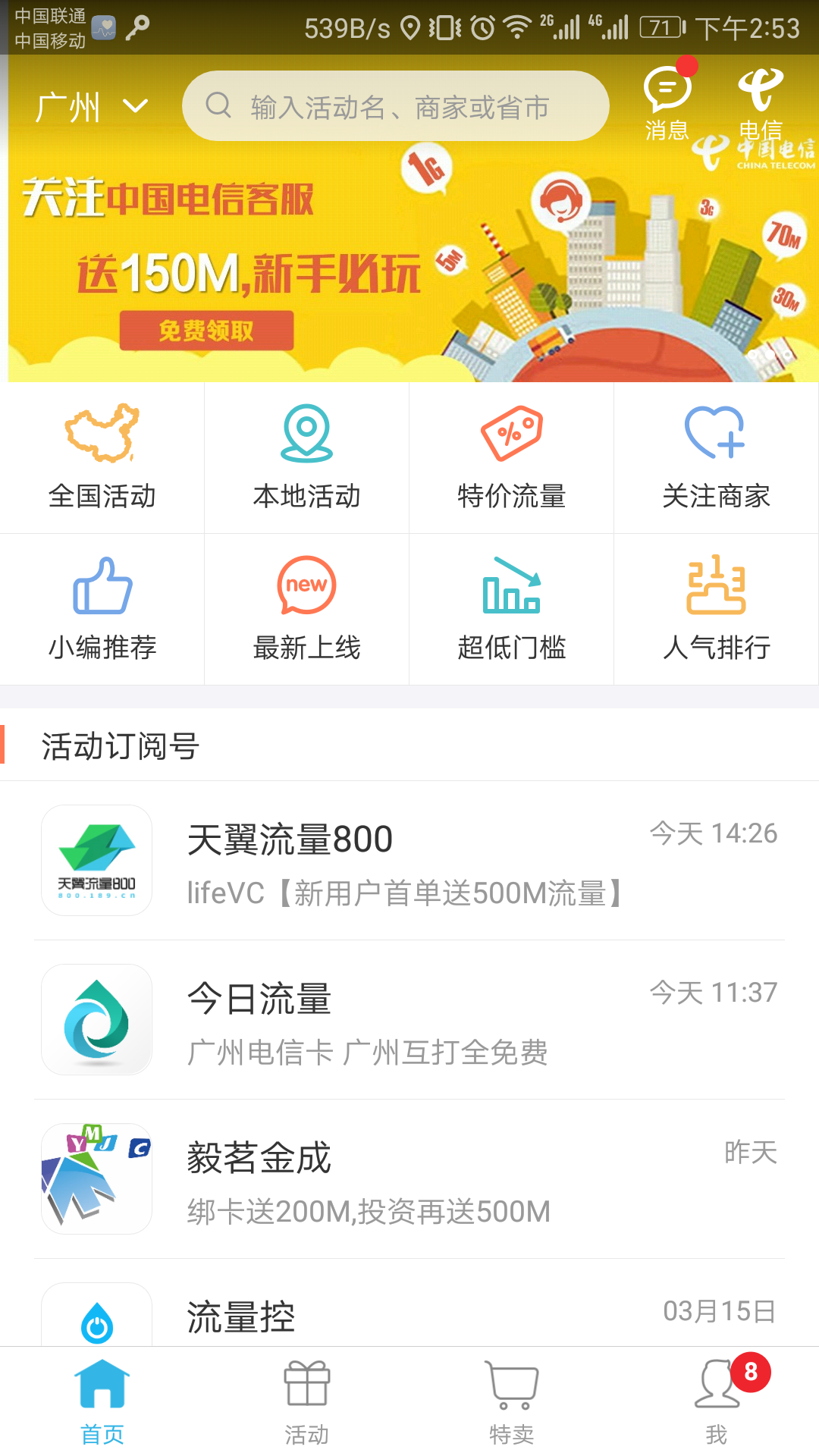Image resolution: width=819 pixels, height=1456 pixels.
Task: Open the 今日流量 subscription message
Action: point(409,1020)
